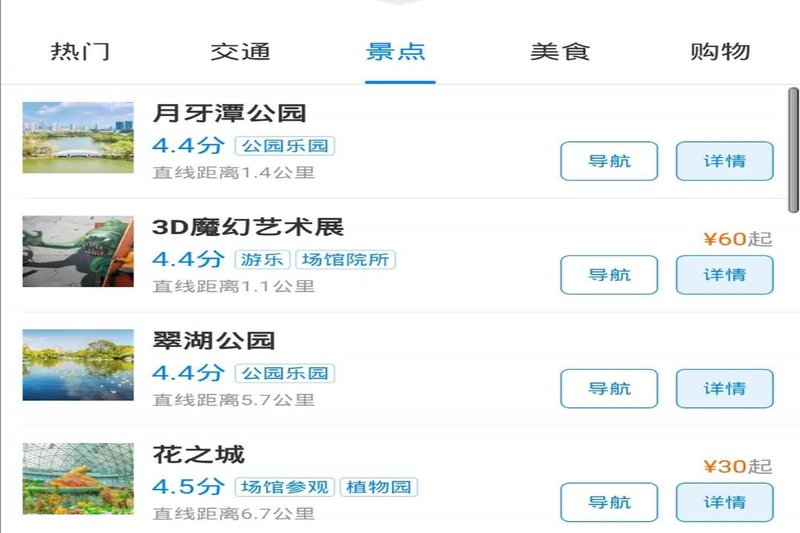Open the 月牙潭公园 photo thumbnail
800x533 pixels.
[x=78, y=137]
